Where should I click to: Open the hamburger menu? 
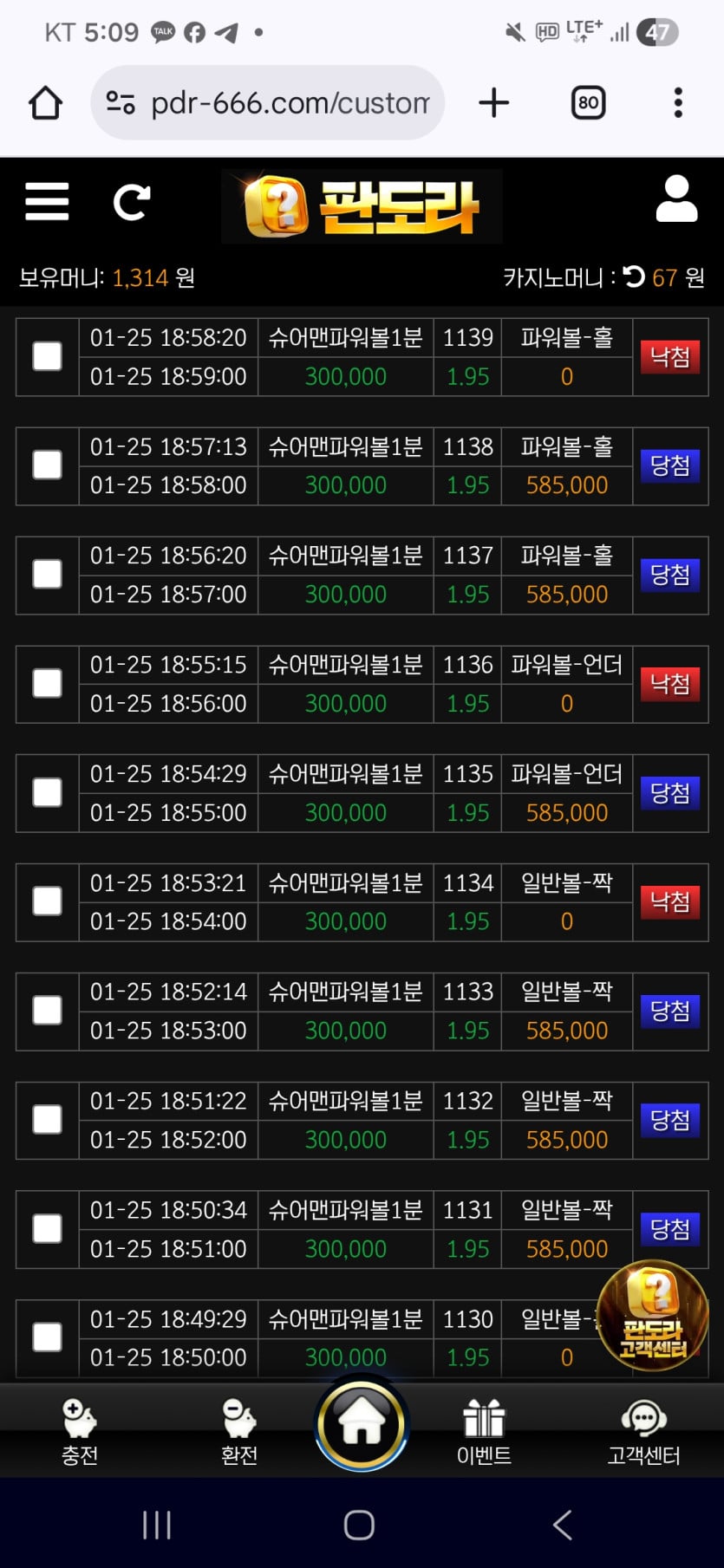coord(47,201)
